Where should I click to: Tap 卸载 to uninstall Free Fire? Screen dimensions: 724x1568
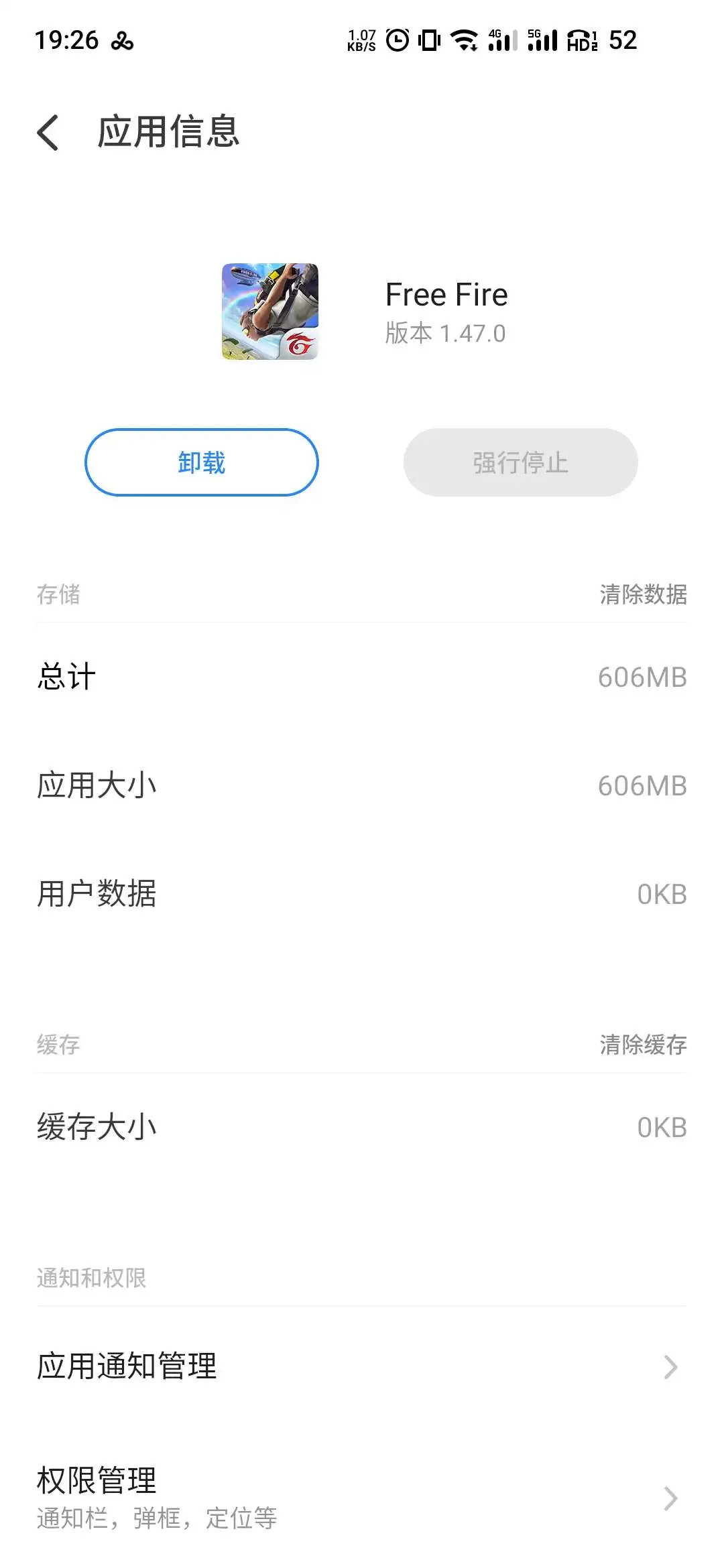click(201, 462)
